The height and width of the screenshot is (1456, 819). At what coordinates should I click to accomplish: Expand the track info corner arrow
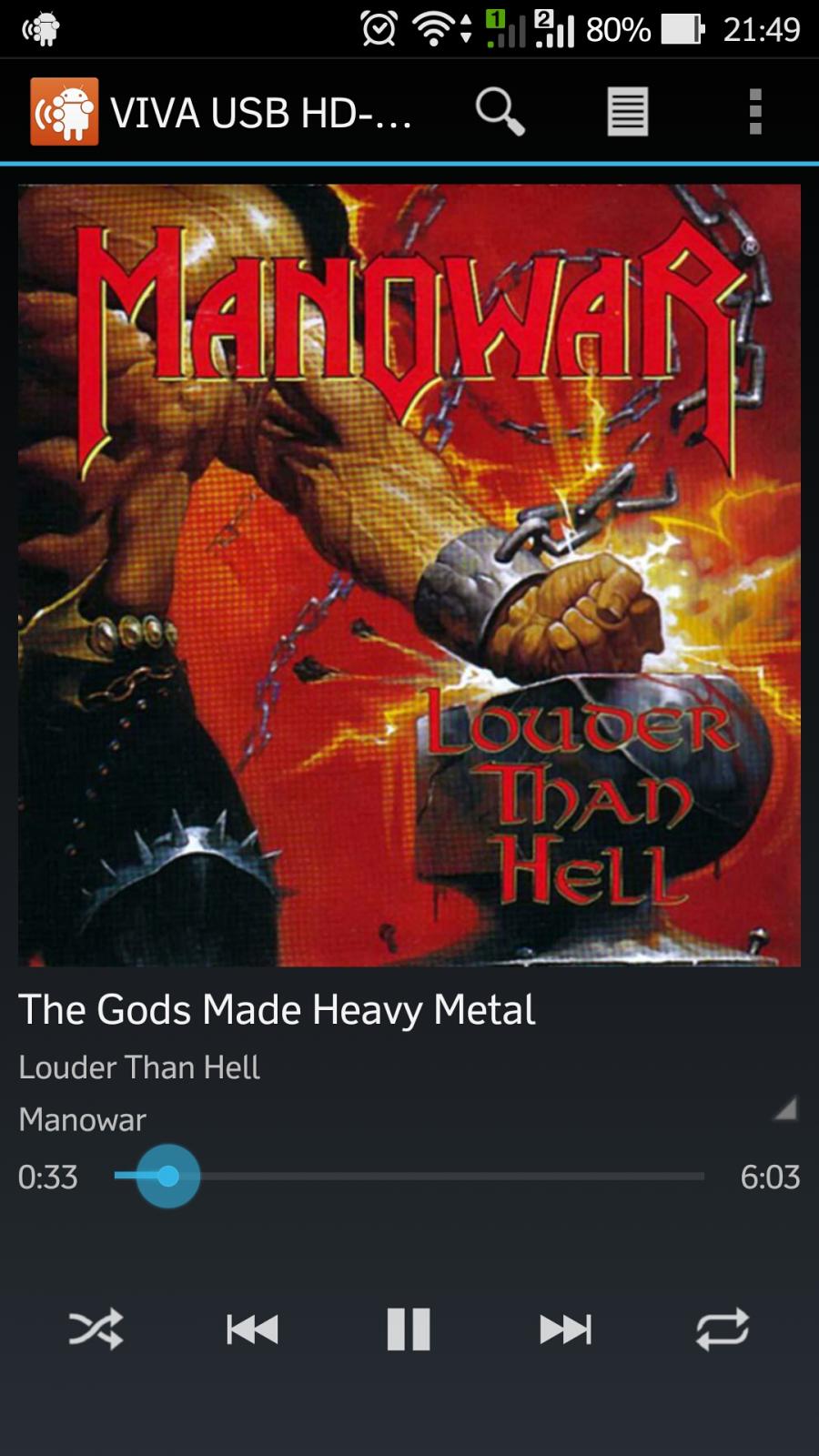tap(785, 1108)
